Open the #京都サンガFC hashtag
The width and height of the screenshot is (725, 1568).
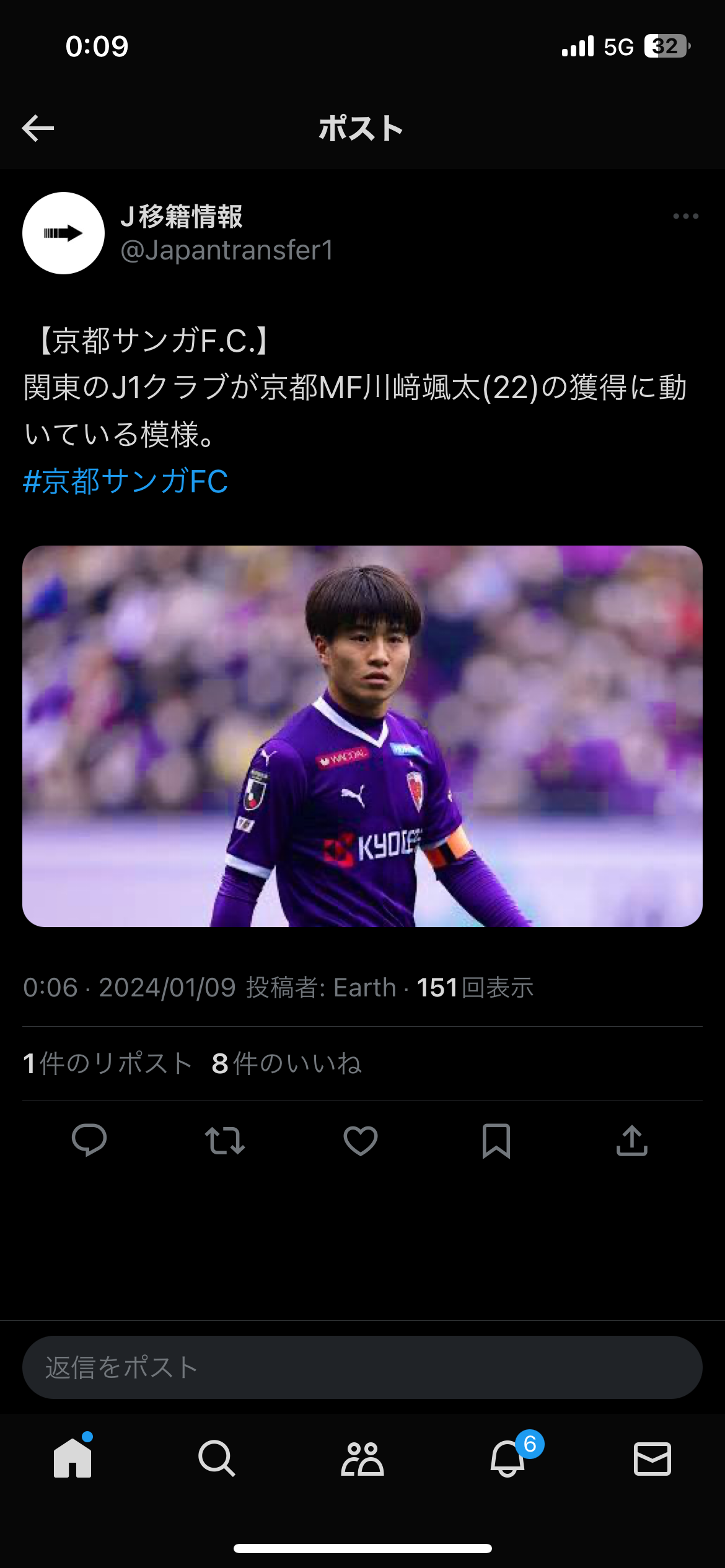[x=125, y=481]
